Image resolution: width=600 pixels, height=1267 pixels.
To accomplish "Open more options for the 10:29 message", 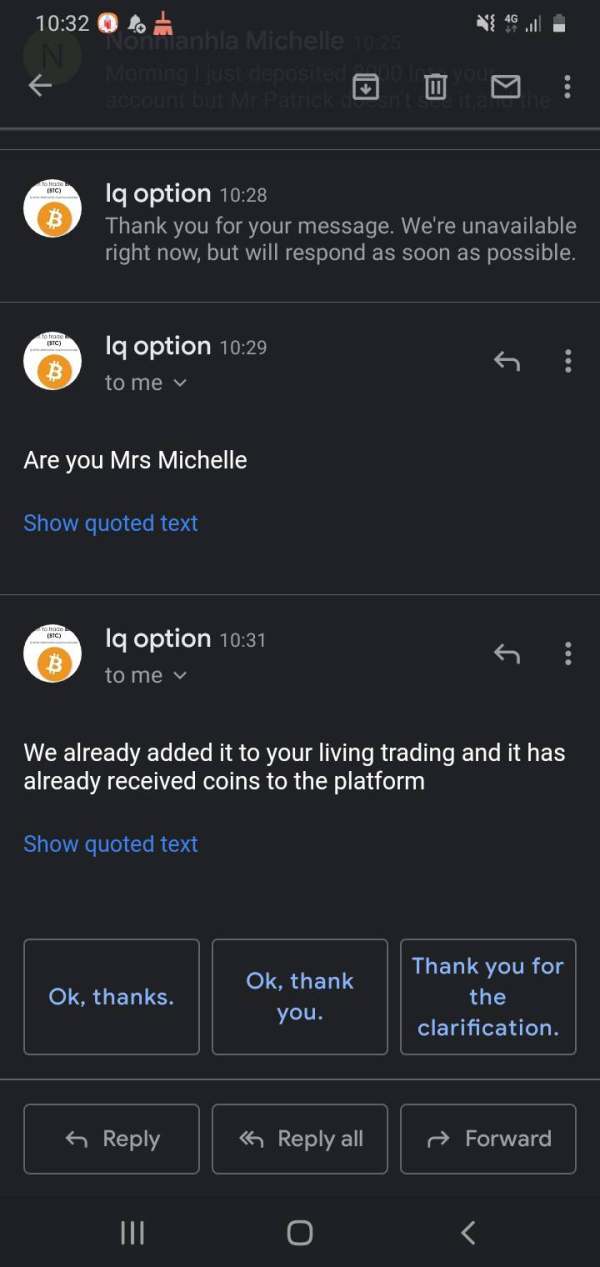I will (x=567, y=362).
